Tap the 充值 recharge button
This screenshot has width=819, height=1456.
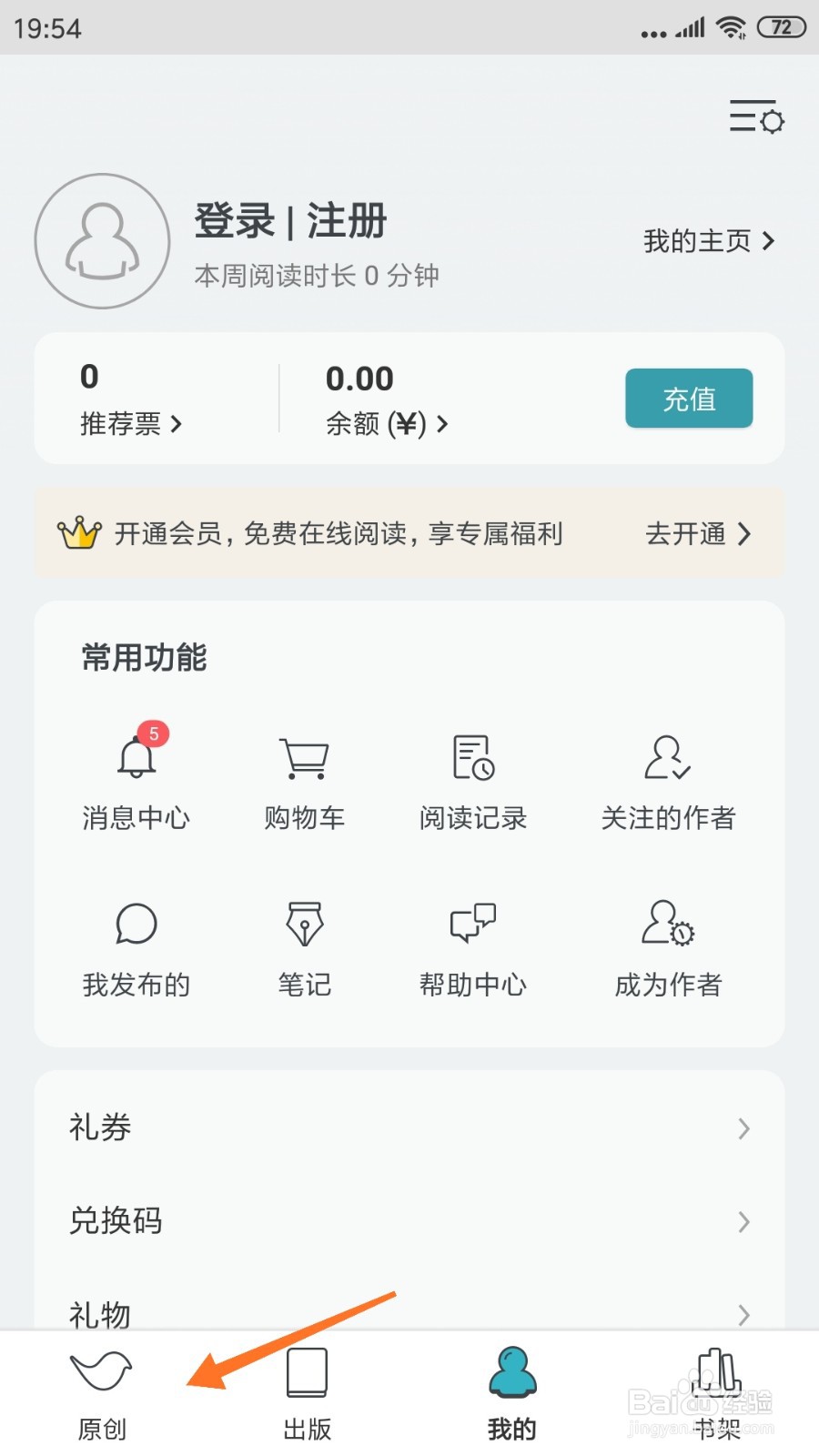click(x=688, y=398)
